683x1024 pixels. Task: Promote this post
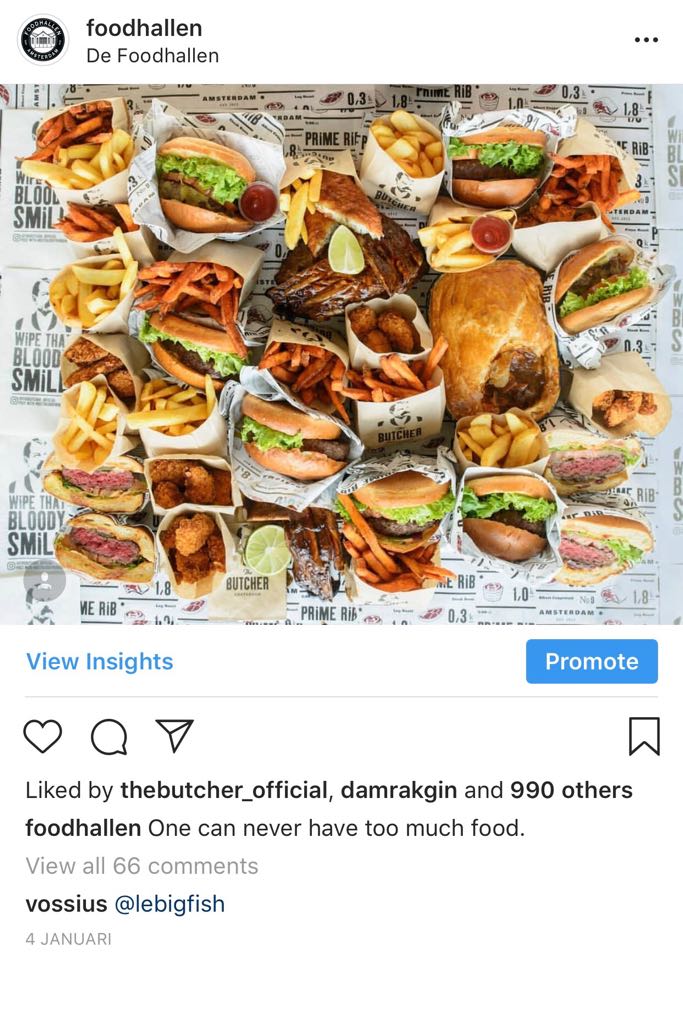pos(591,661)
